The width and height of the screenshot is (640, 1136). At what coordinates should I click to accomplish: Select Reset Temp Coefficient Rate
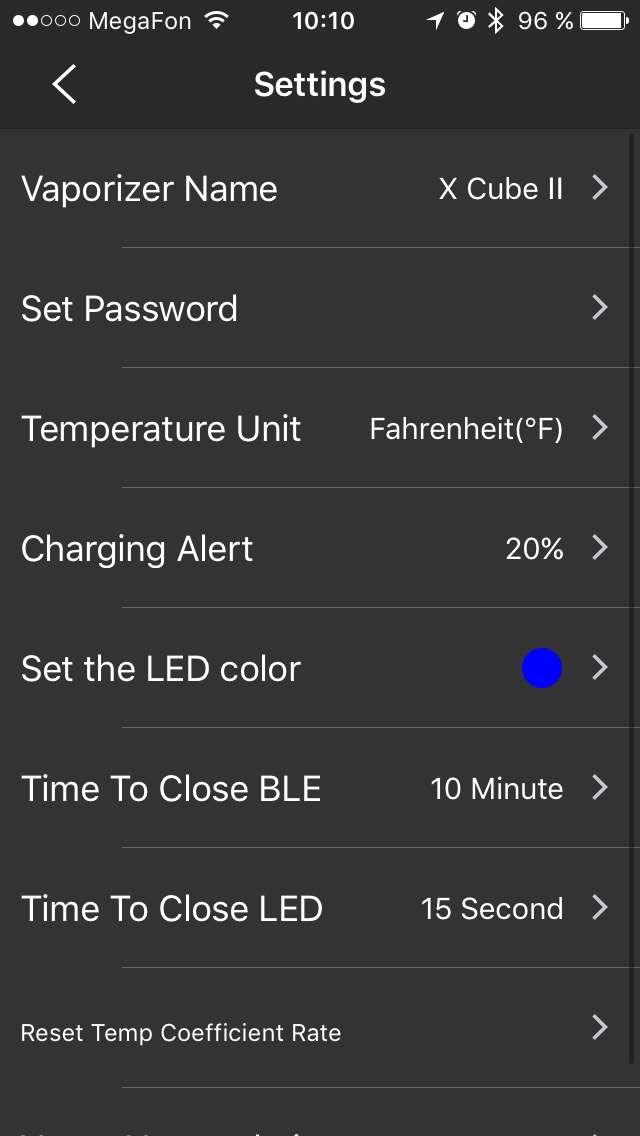[320, 1030]
